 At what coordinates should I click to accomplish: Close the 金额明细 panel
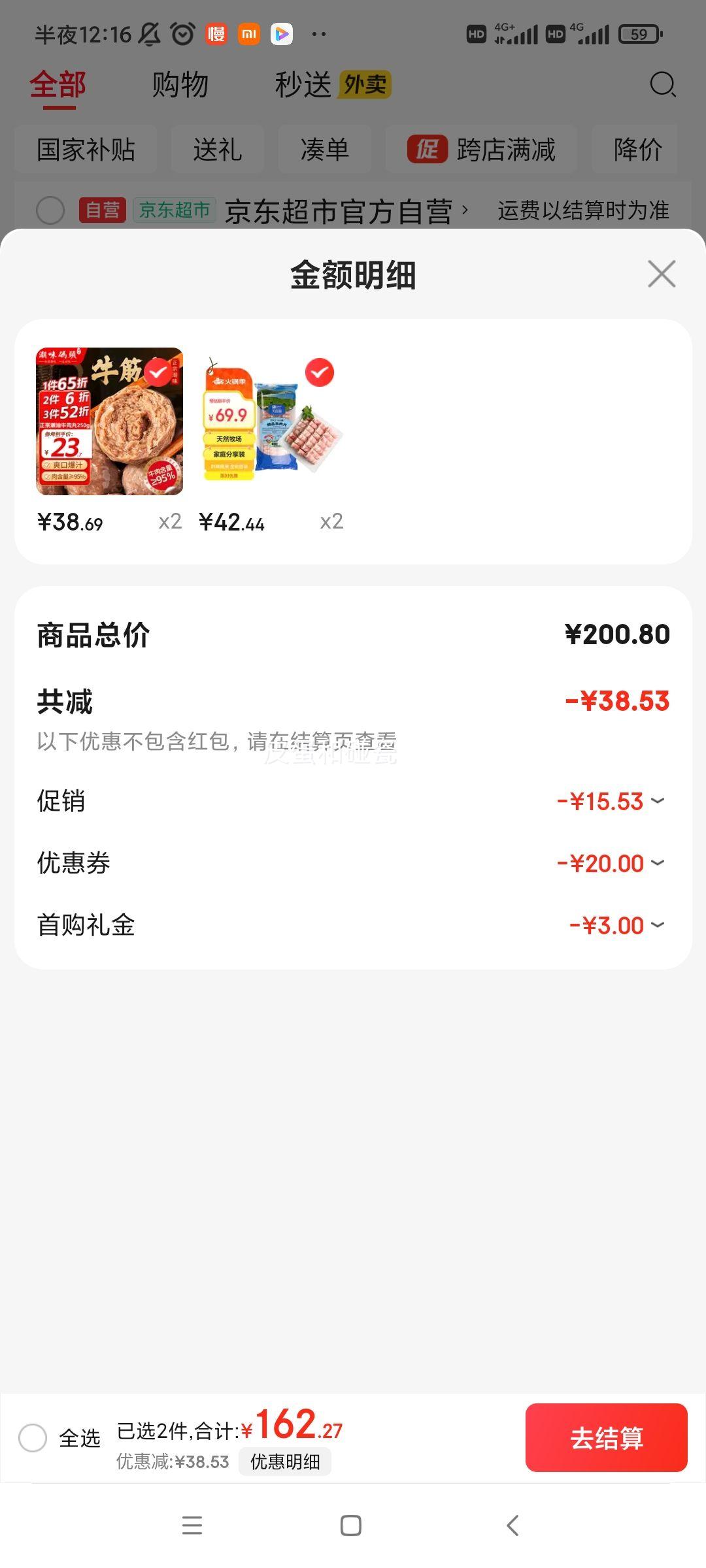(662, 274)
